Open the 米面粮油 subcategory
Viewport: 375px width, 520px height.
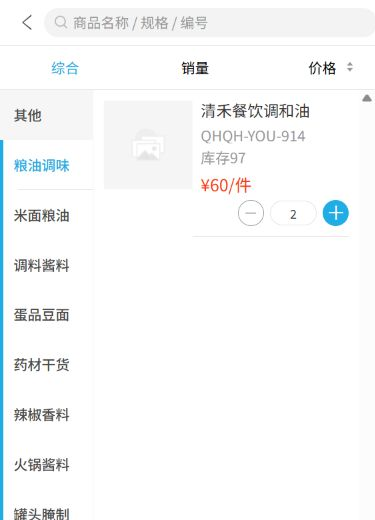click(x=47, y=215)
